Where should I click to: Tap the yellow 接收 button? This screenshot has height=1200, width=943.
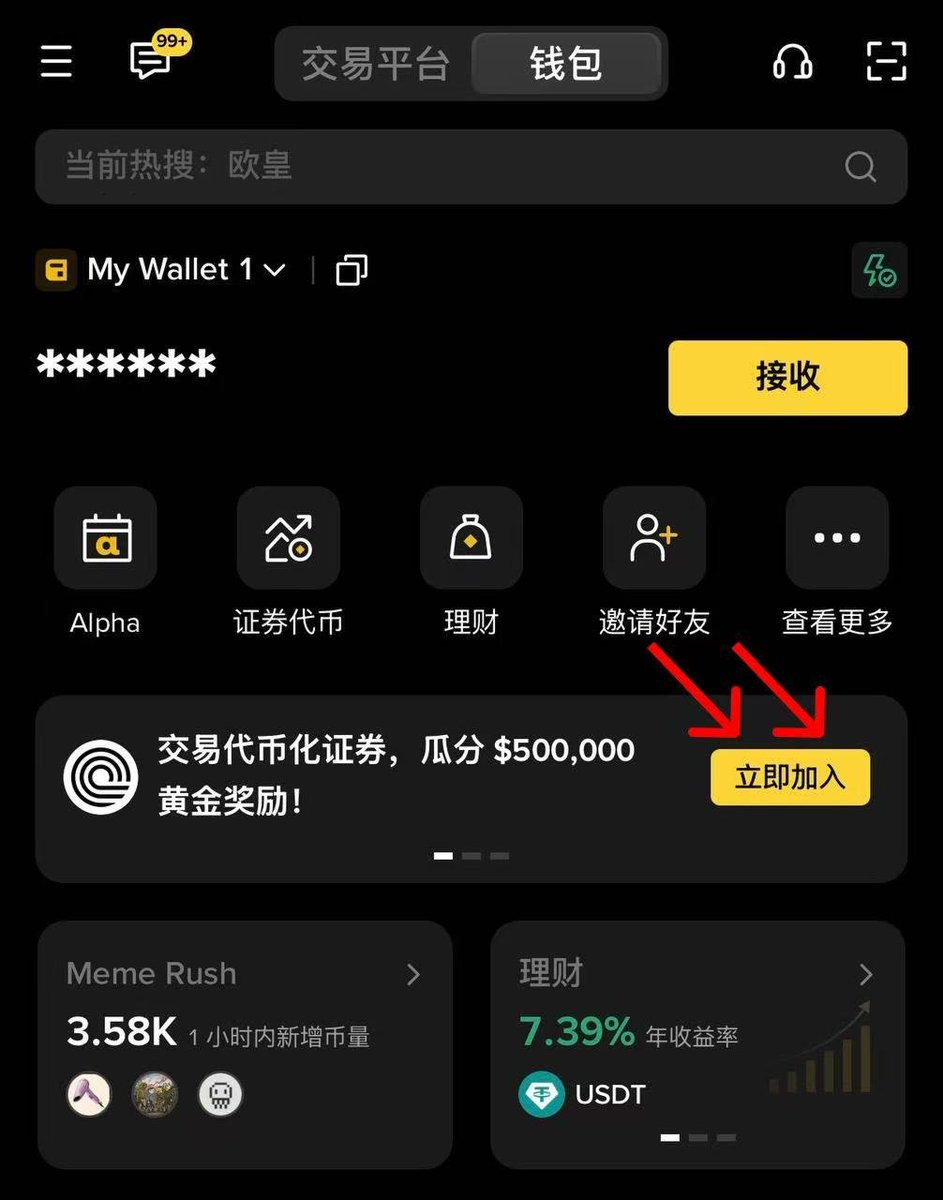pyautogui.click(x=787, y=377)
